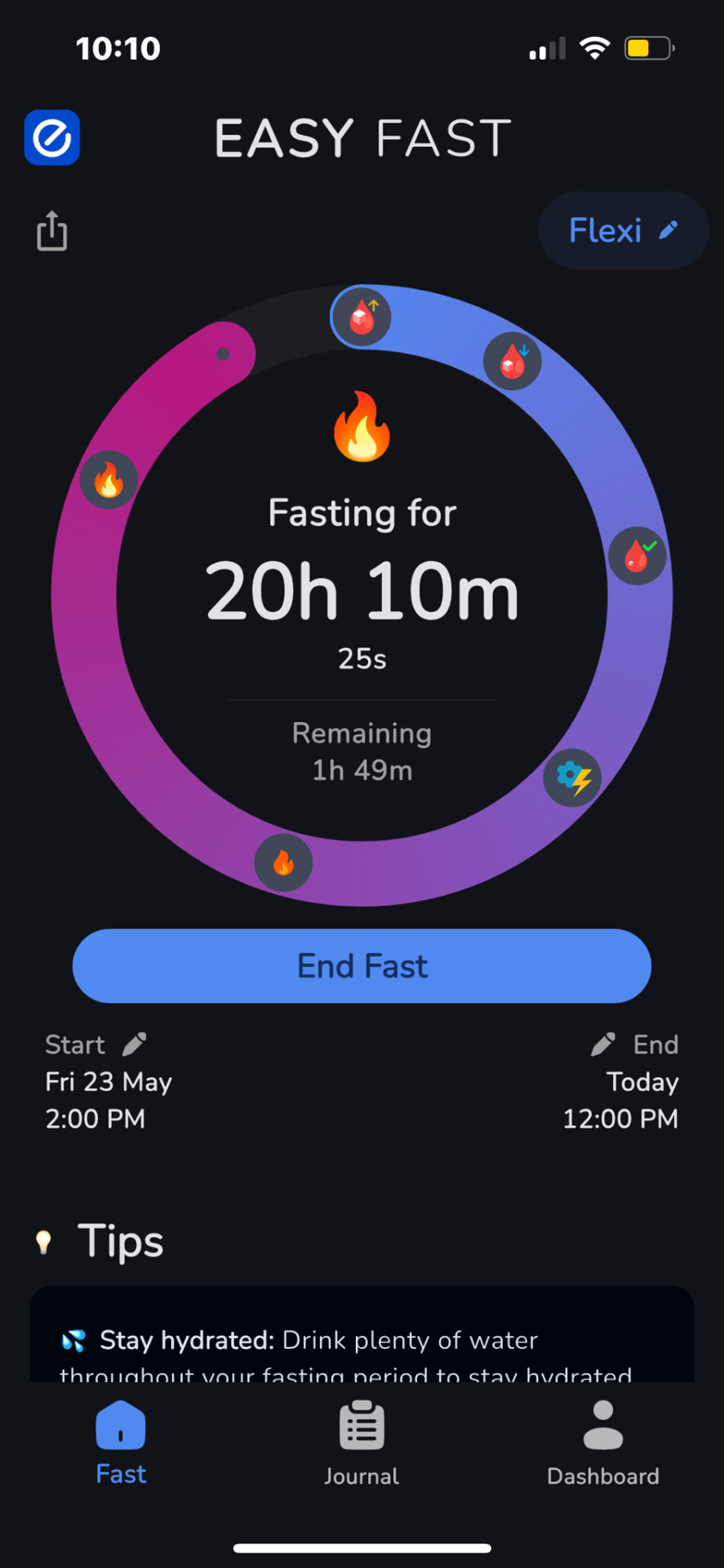Screen dimensions: 724x1568
Task: Open the Stay hydrated tip card
Action: pos(362,1339)
